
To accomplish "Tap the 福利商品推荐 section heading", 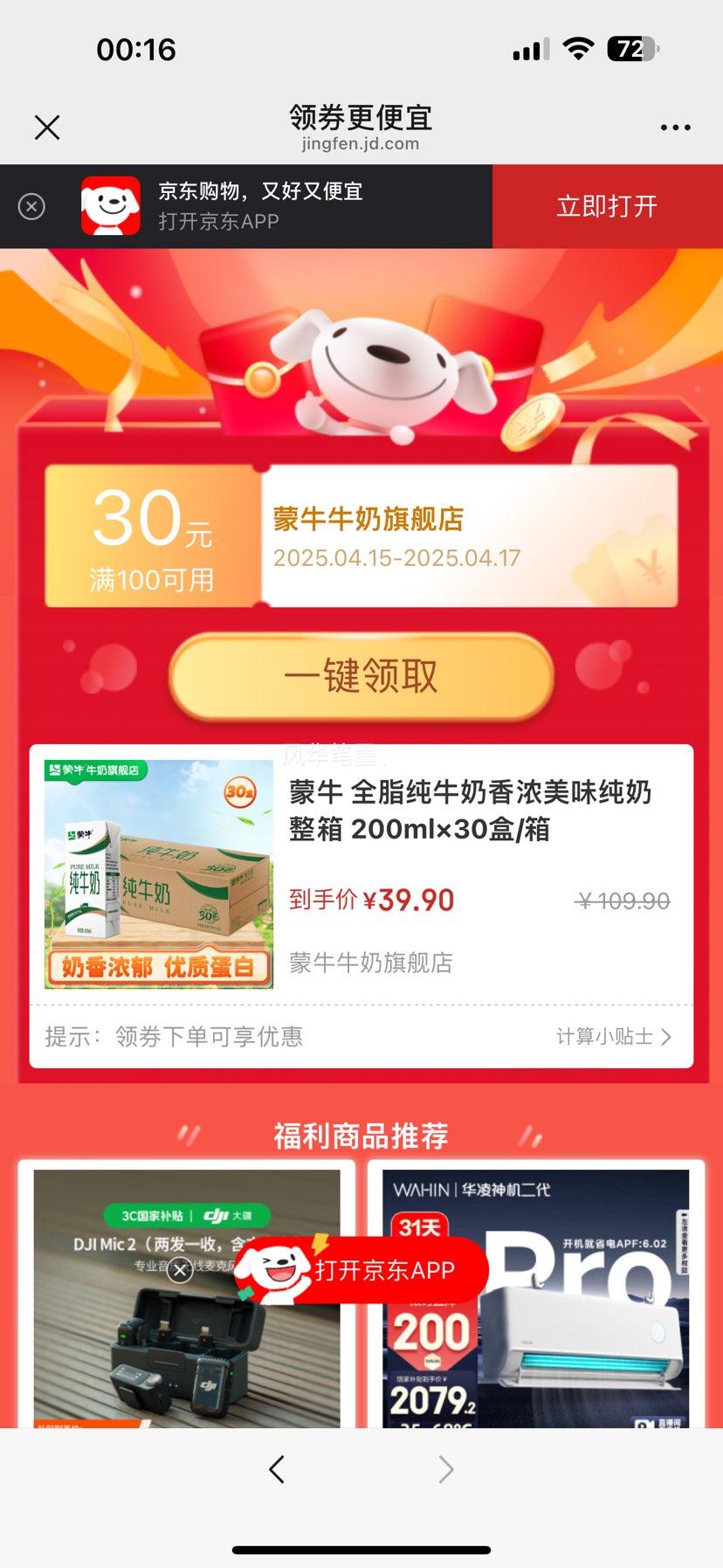I will tap(361, 1136).
